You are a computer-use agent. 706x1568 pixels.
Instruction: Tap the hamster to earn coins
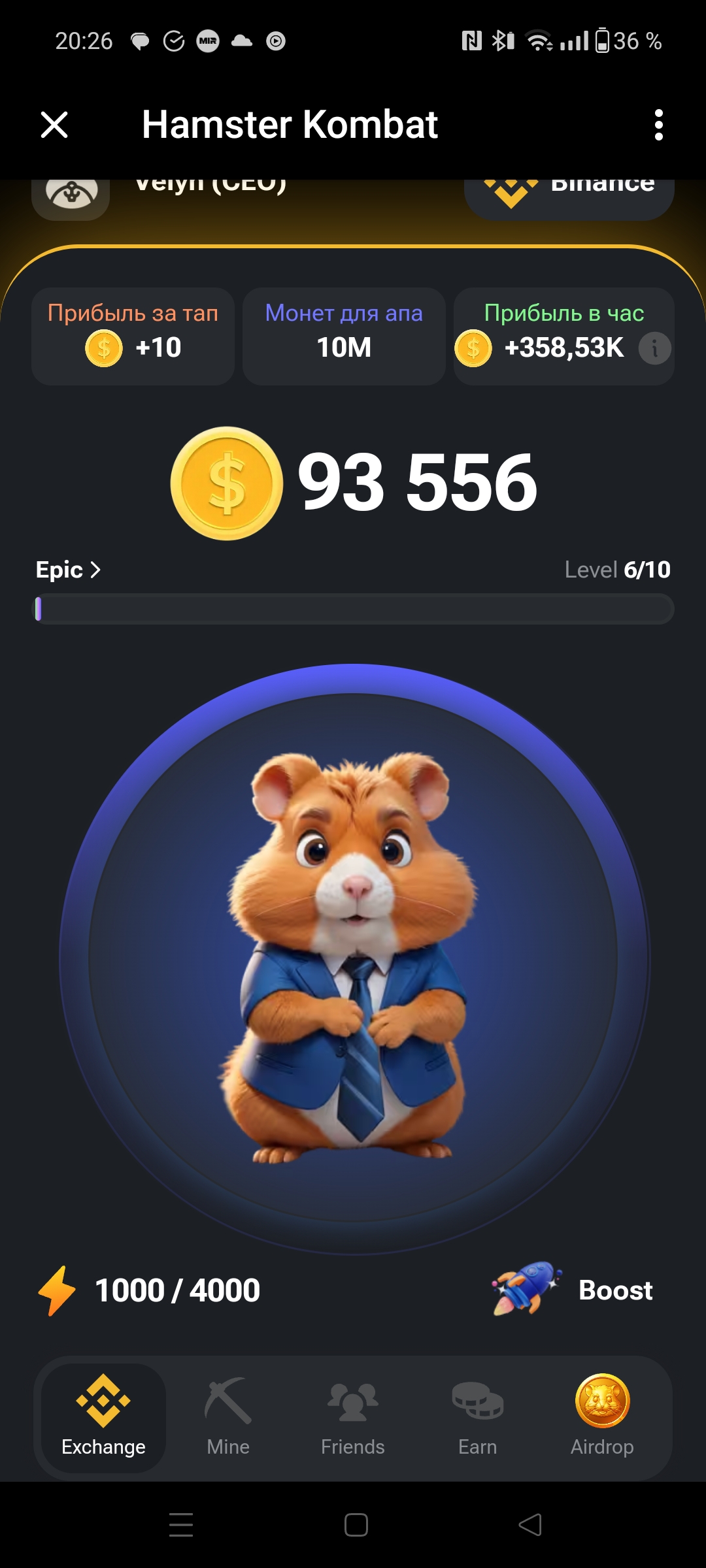pos(354,958)
